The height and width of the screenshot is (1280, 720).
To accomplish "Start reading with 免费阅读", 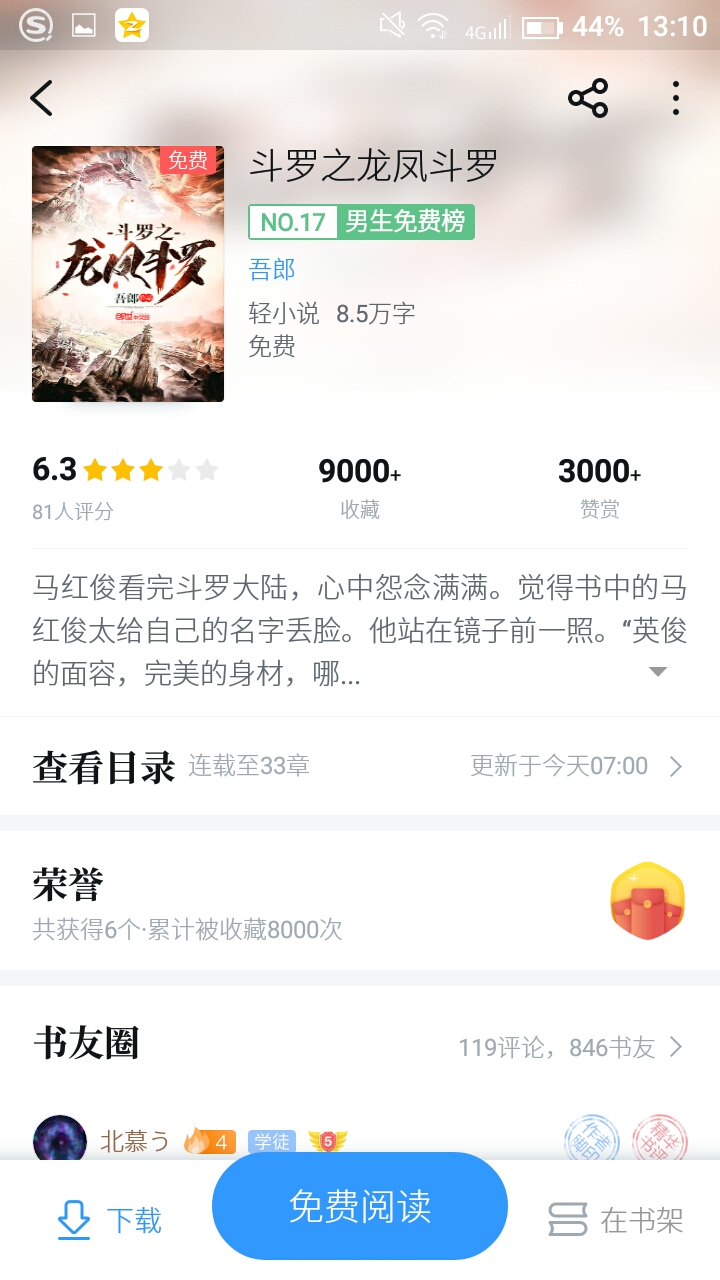I will coord(360,1206).
